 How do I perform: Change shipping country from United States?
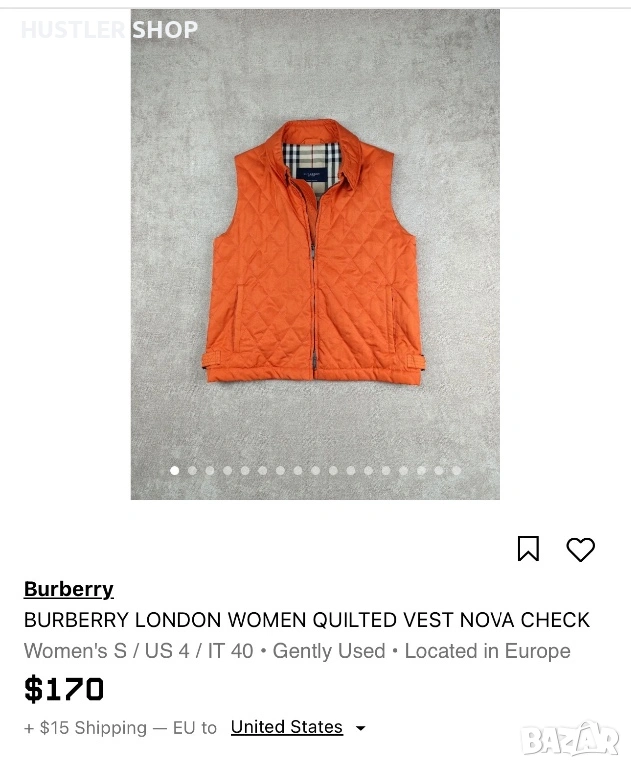click(297, 727)
